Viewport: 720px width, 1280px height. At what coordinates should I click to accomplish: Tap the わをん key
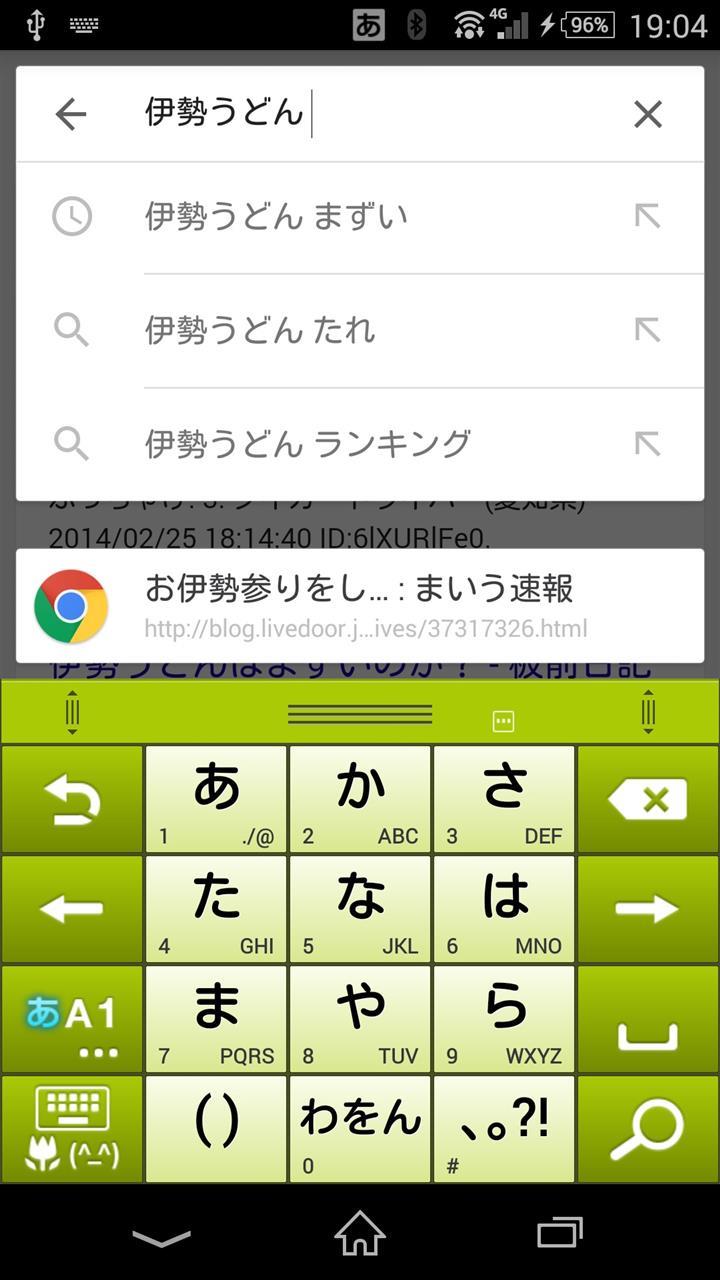pos(360,1129)
